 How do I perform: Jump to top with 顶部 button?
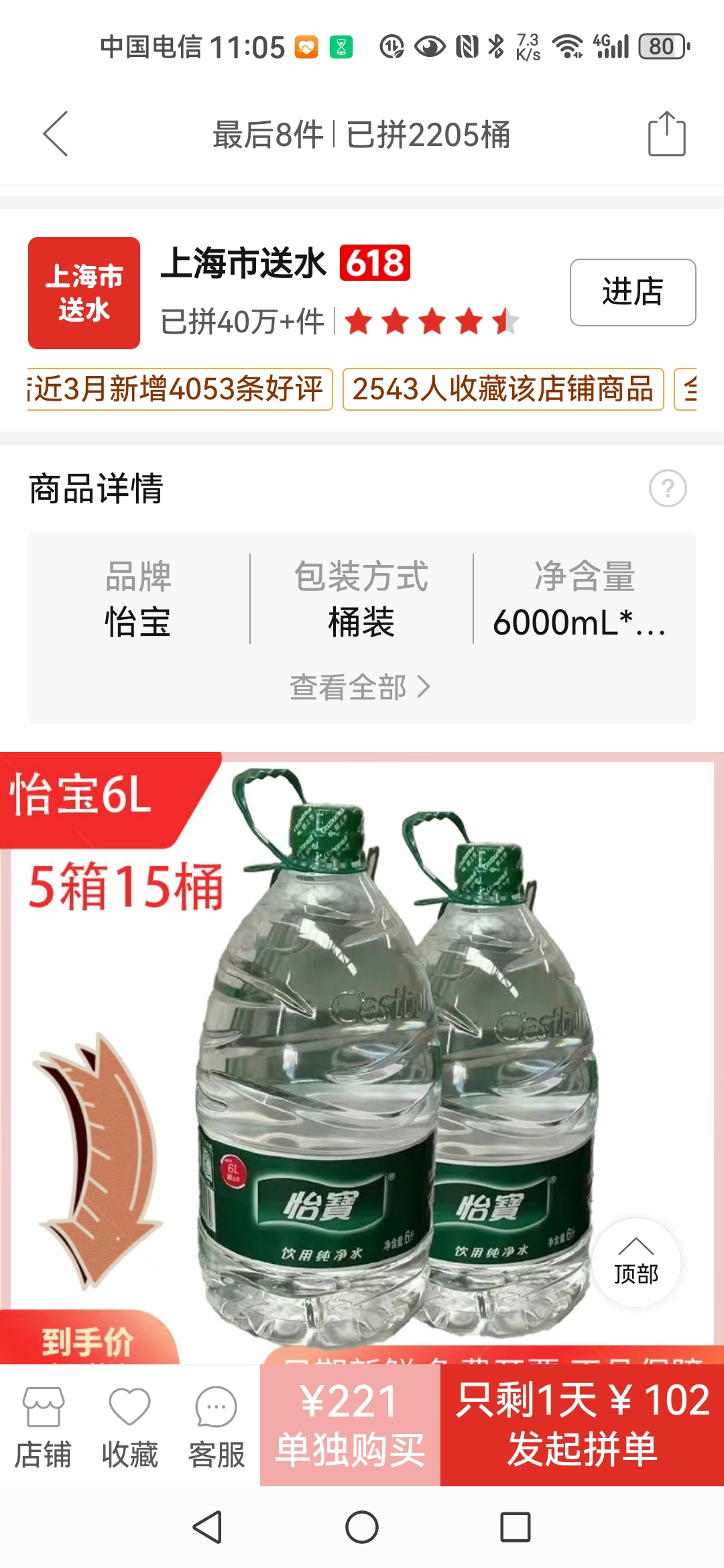click(x=636, y=1262)
